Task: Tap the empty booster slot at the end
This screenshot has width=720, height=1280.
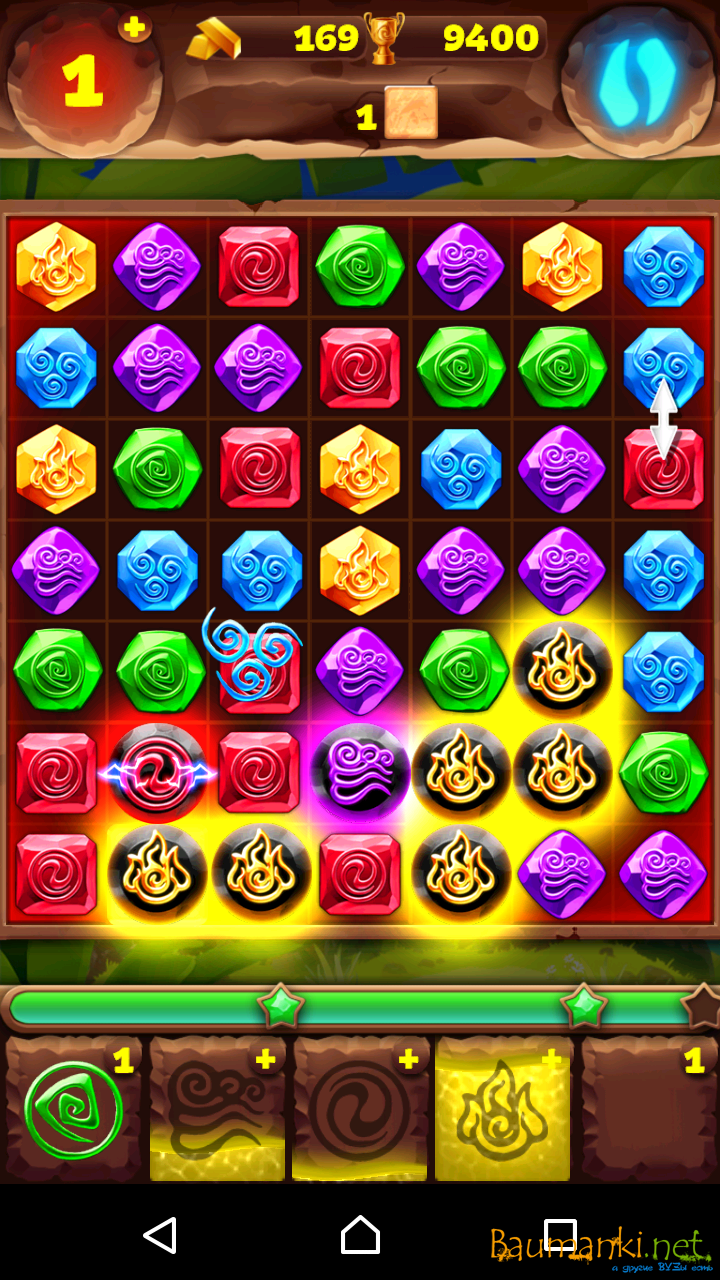Action: click(x=648, y=1110)
